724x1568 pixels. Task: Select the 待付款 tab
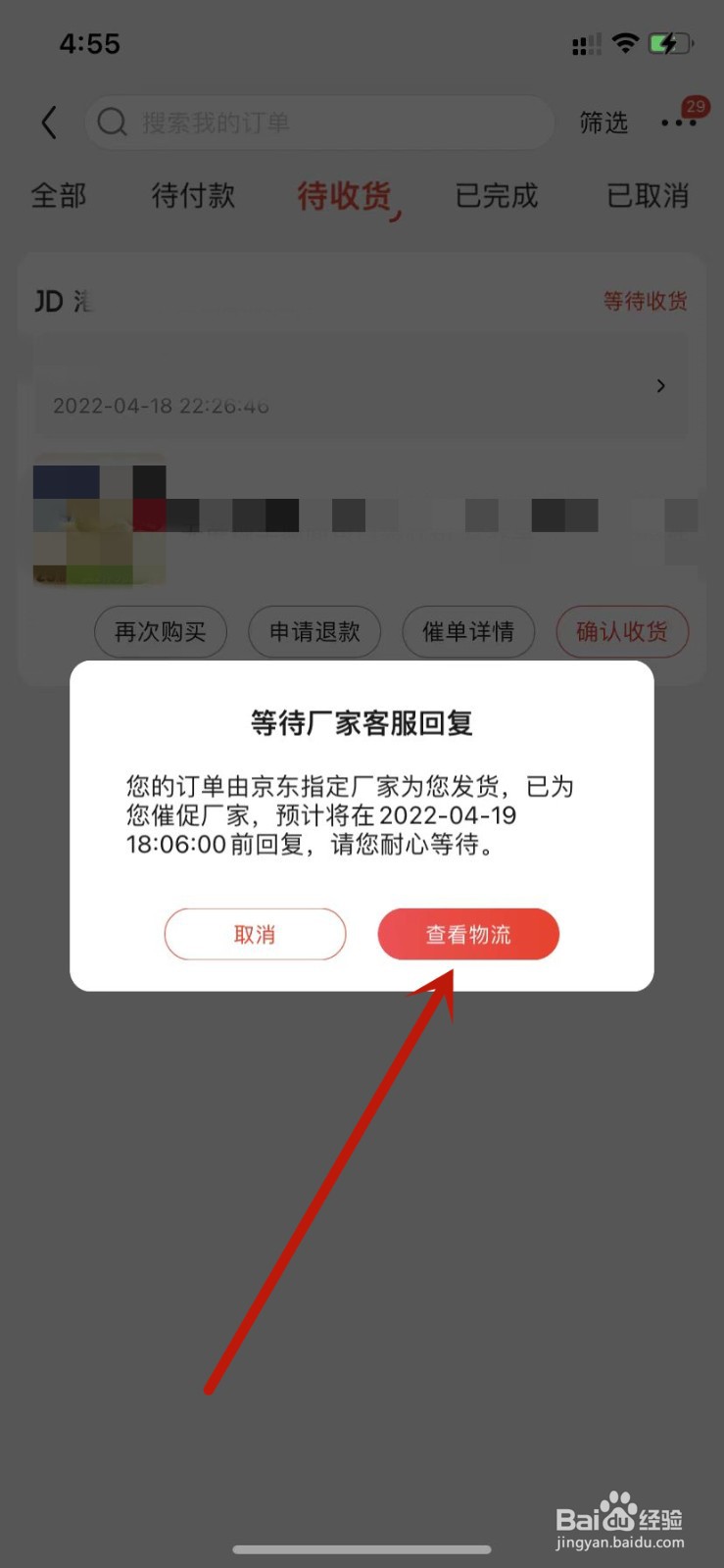pos(192,196)
